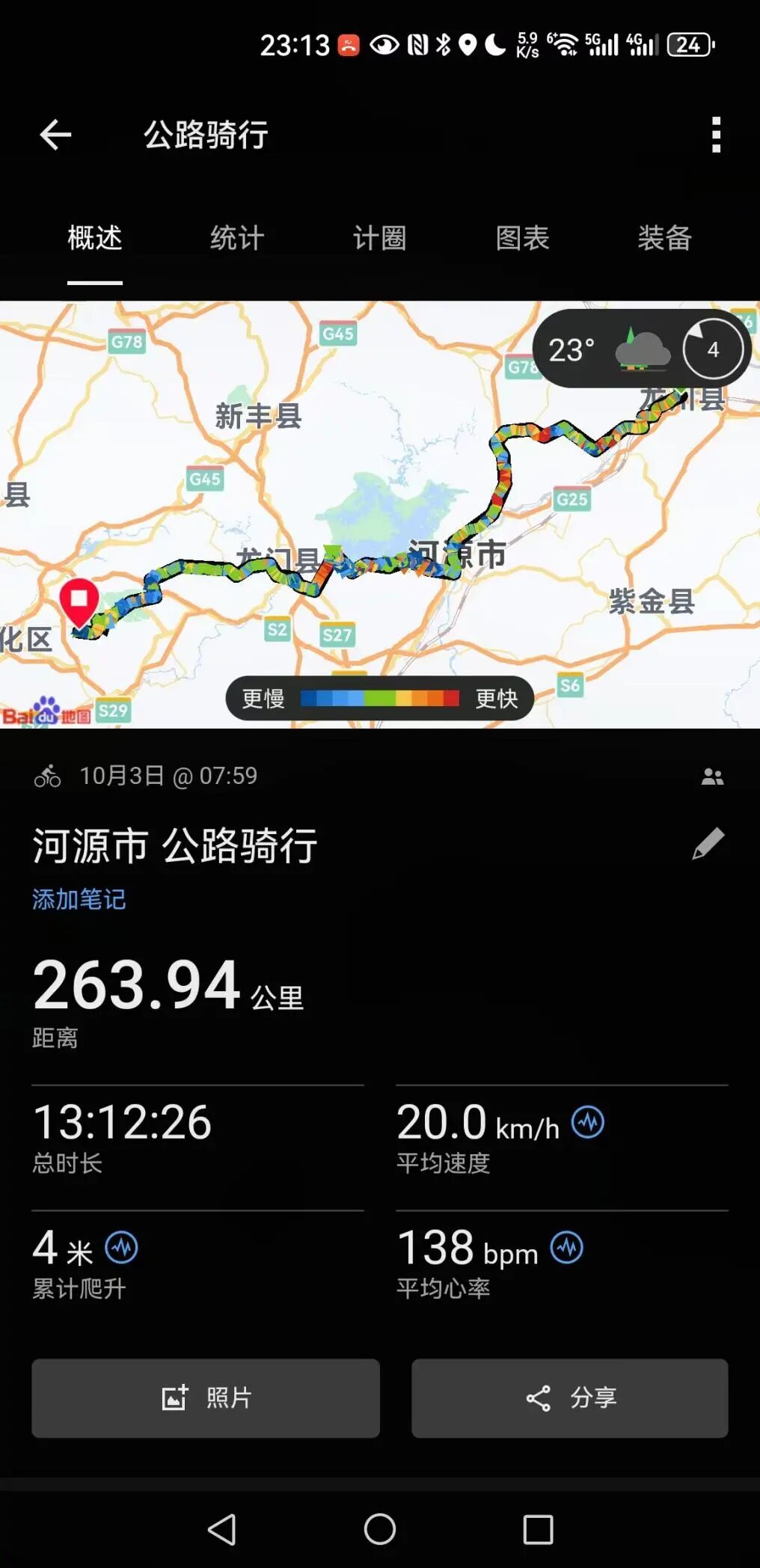Image resolution: width=760 pixels, height=1568 pixels.
Task: Open the three-dot overflow menu
Action: click(x=716, y=135)
